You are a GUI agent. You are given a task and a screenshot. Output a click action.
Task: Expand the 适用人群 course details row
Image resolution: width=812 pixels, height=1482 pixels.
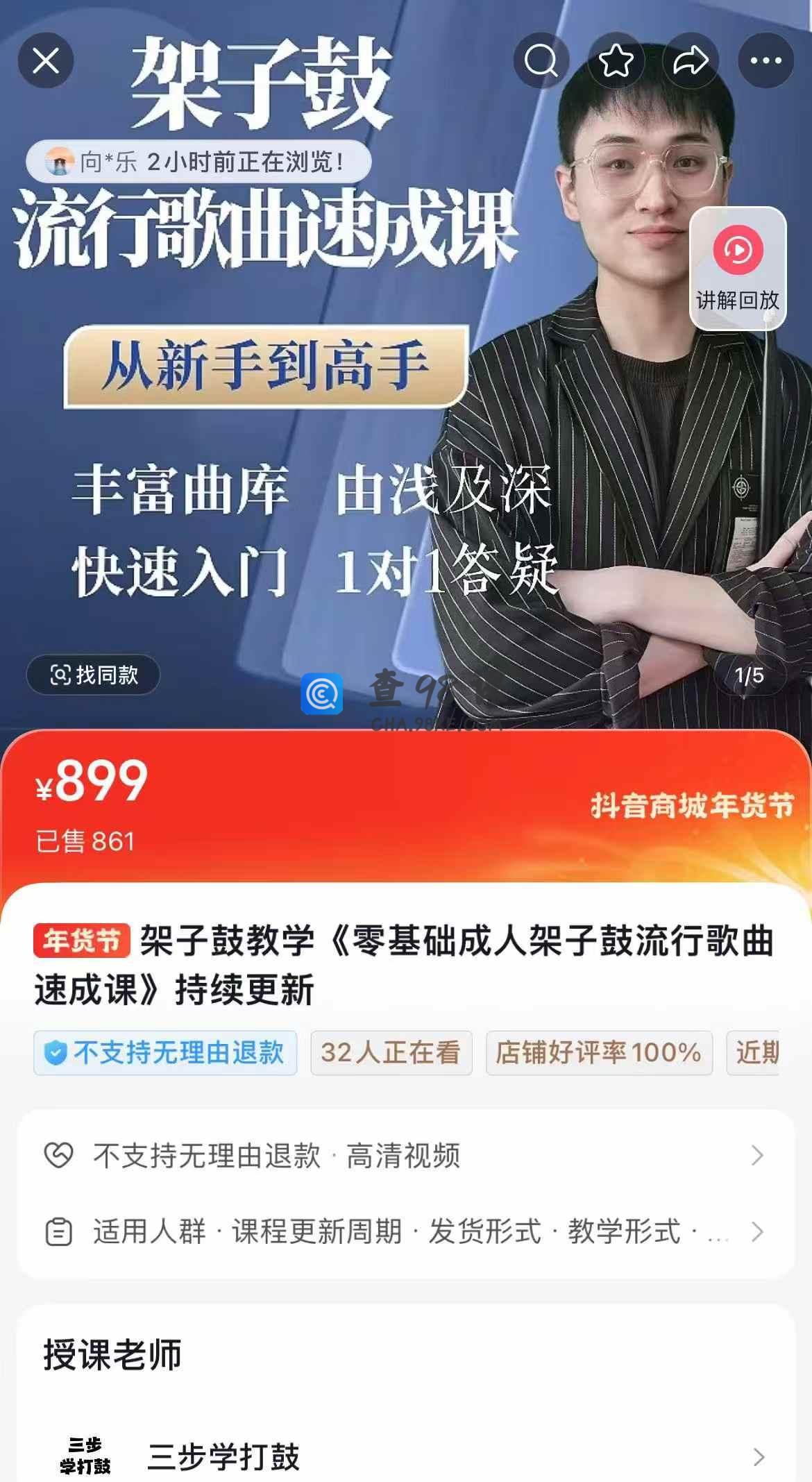click(405, 1232)
